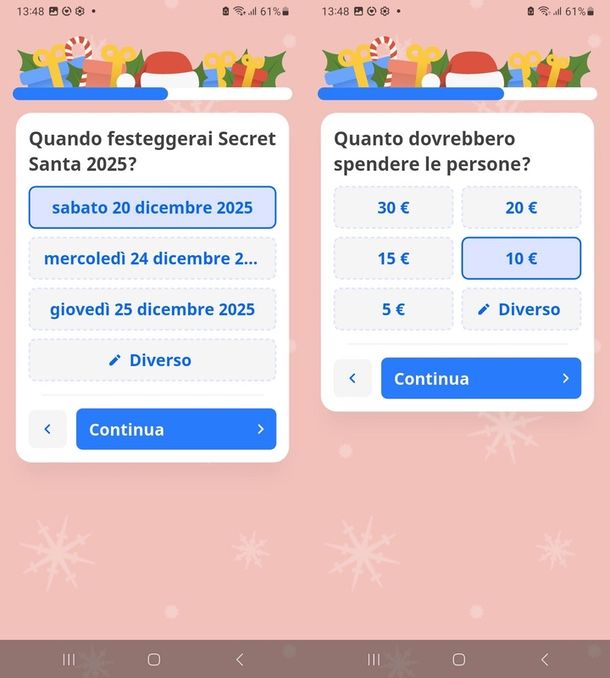The width and height of the screenshot is (610, 678).
Task: Select the 30 € budget
Action: (x=393, y=208)
